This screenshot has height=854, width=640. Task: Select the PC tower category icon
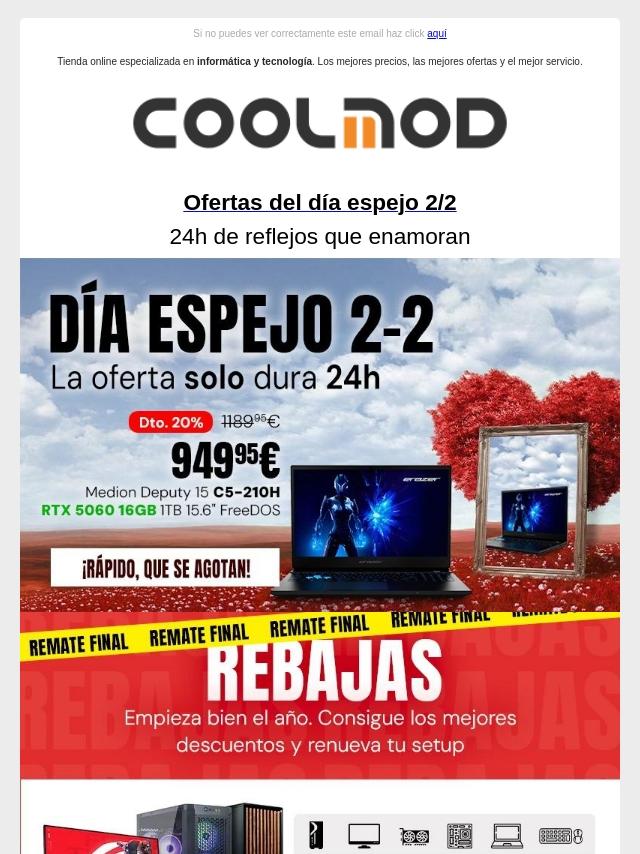pos(317,835)
